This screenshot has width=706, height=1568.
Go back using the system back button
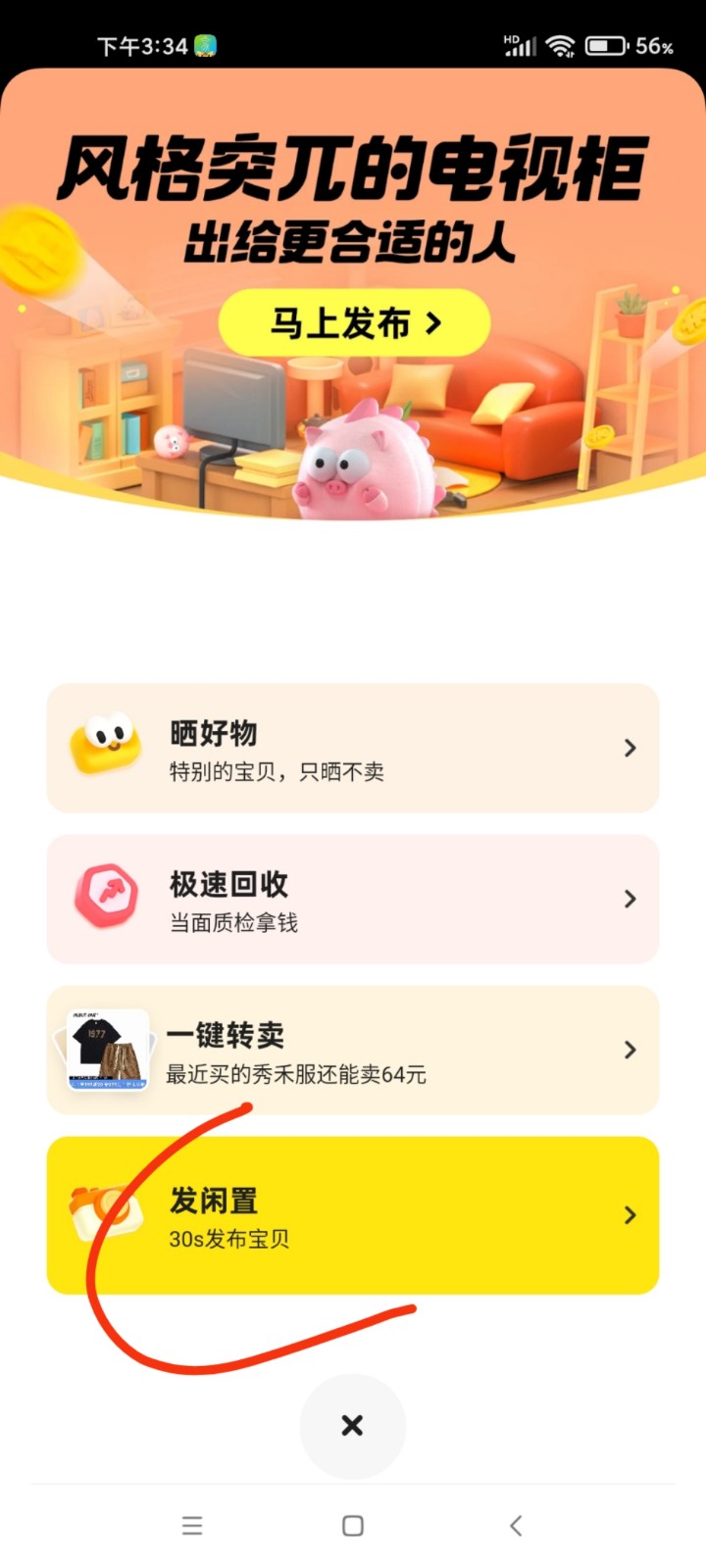516,1525
